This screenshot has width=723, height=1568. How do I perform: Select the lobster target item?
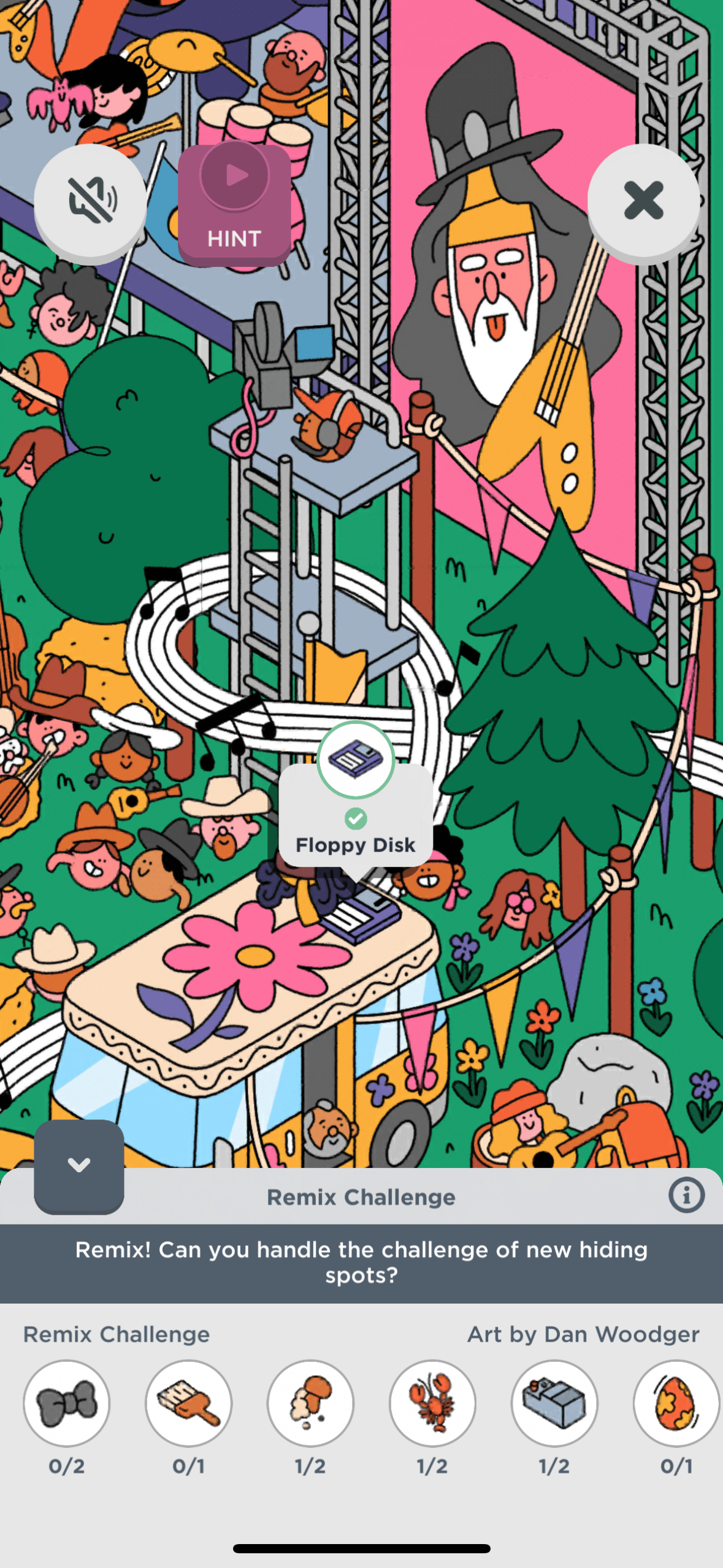tap(432, 1403)
